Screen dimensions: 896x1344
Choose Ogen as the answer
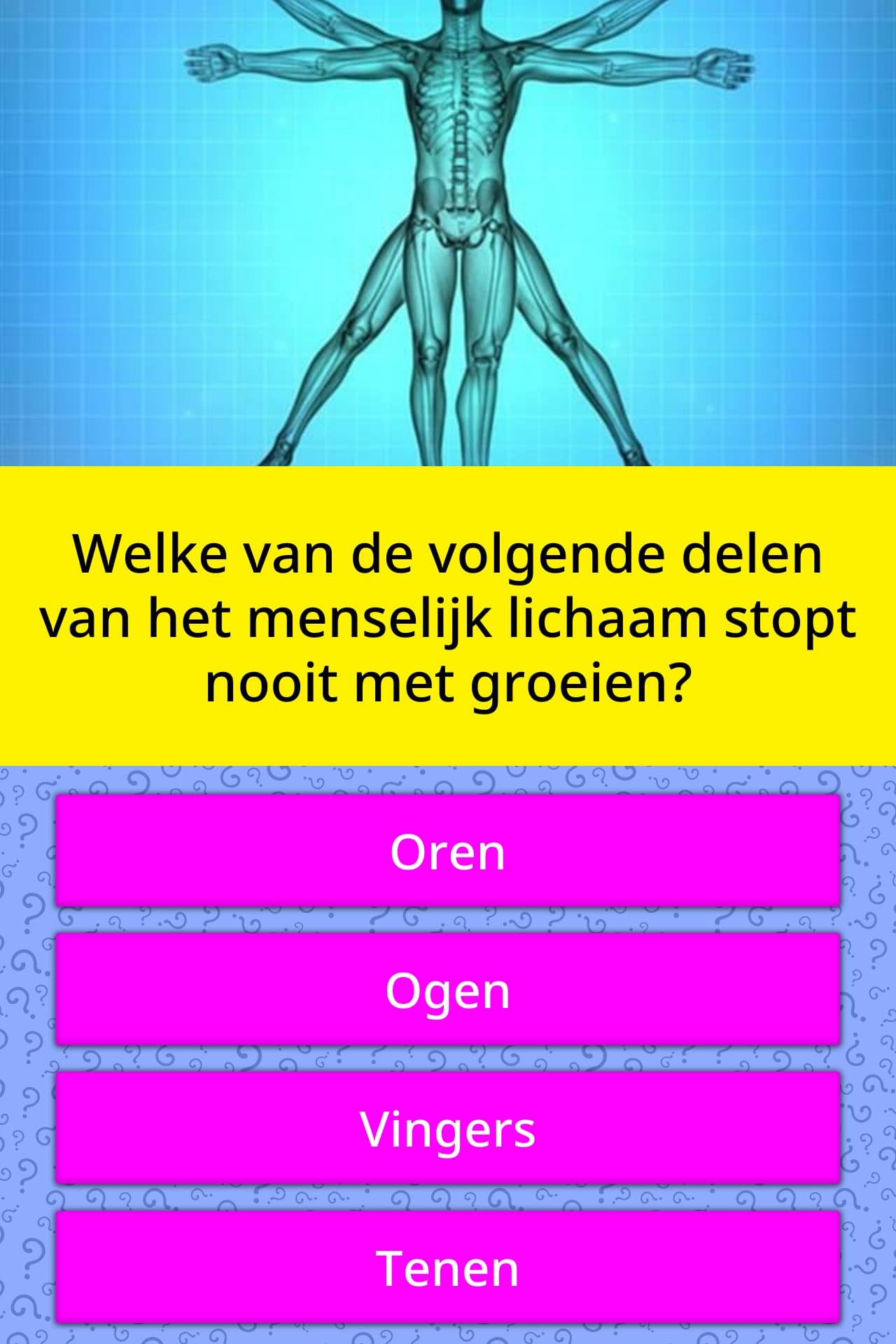[x=448, y=989]
